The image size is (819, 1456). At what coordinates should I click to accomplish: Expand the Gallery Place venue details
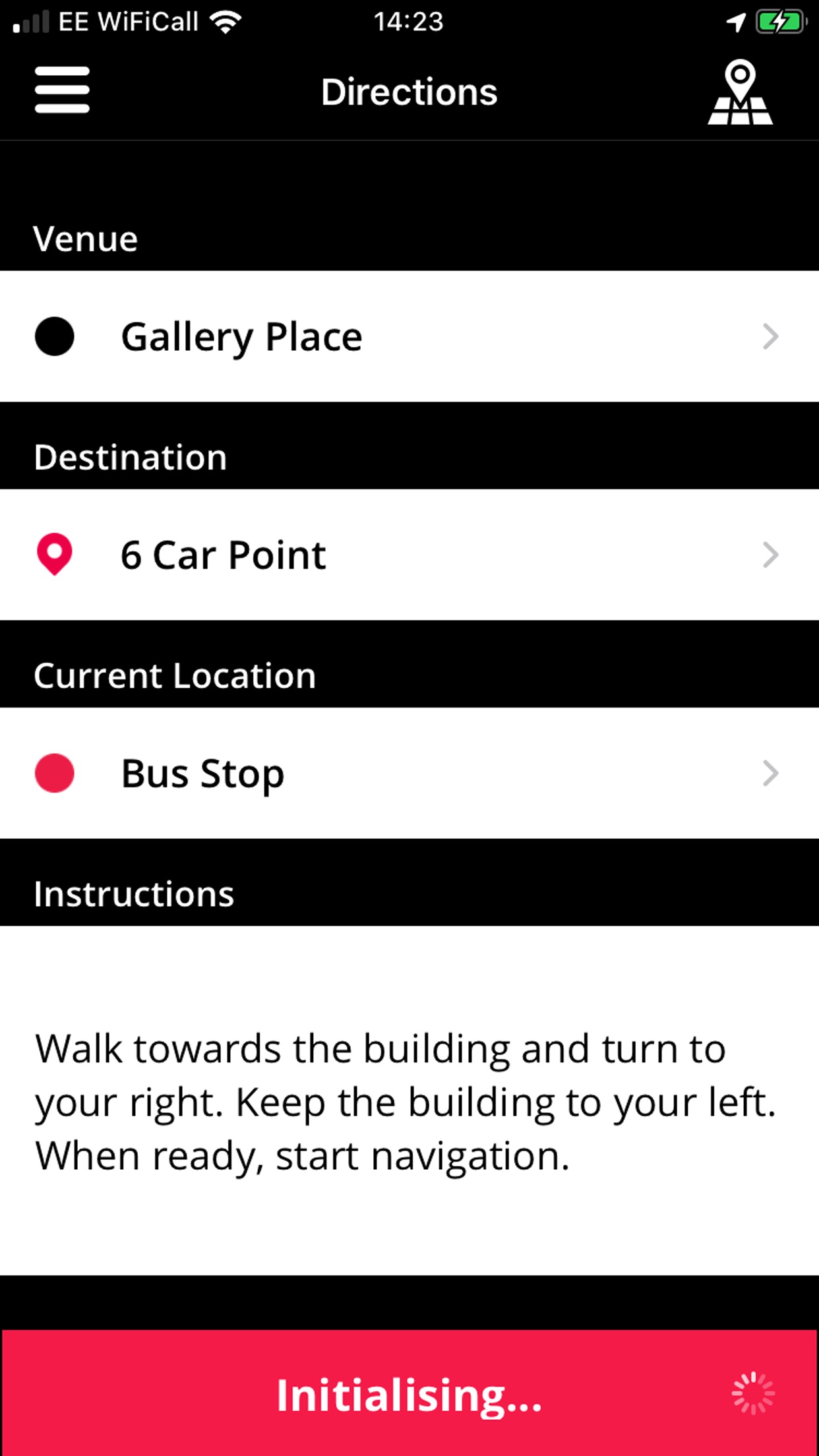770,337
